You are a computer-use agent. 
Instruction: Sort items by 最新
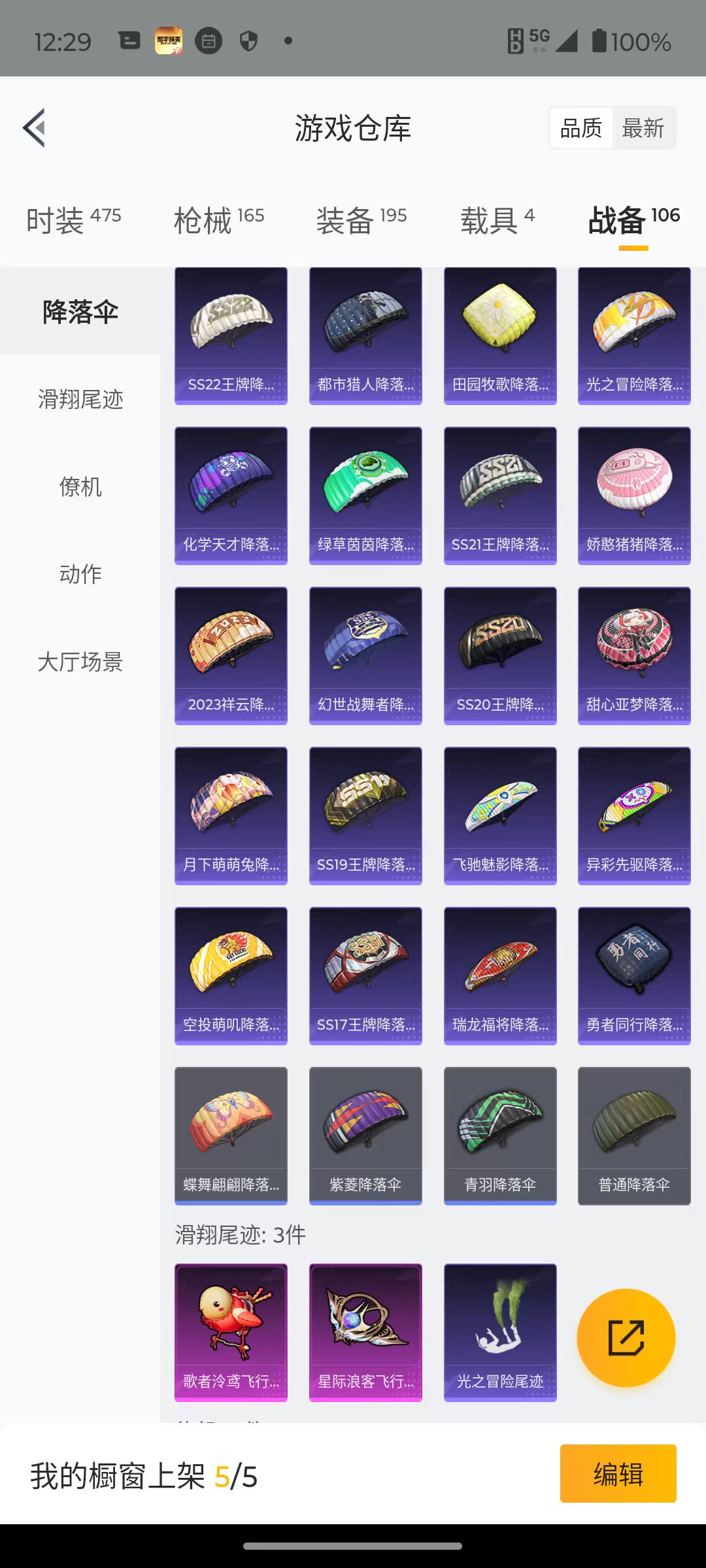643,128
